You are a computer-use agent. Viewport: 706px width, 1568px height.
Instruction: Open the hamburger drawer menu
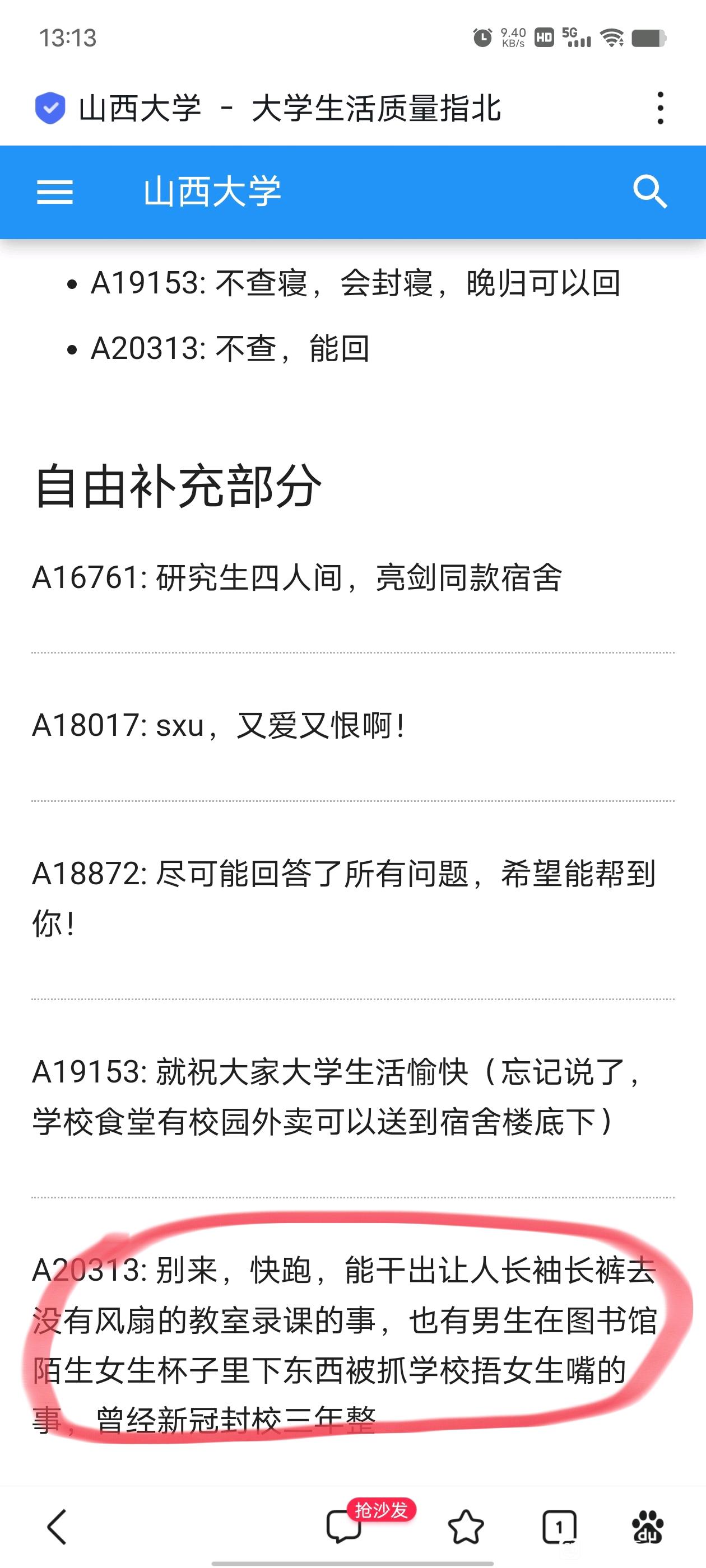(x=55, y=192)
